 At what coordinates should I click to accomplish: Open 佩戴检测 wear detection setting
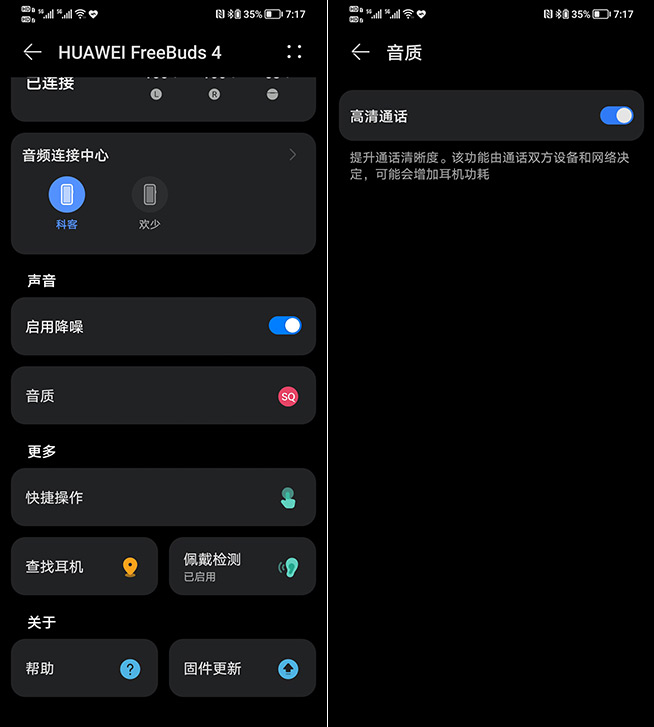click(x=242, y=567)
